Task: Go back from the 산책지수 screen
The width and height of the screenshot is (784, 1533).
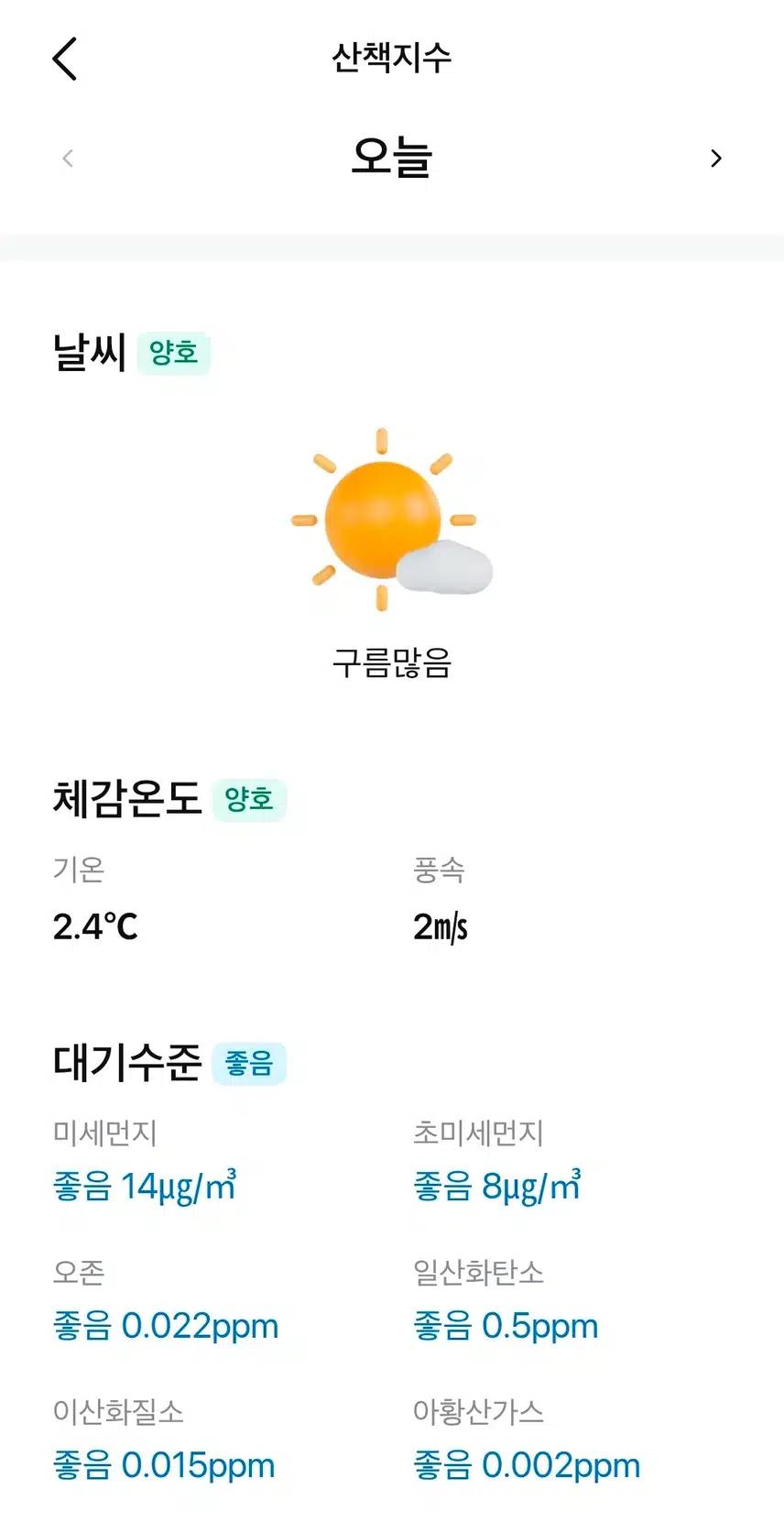Action: tap(65, 60)
